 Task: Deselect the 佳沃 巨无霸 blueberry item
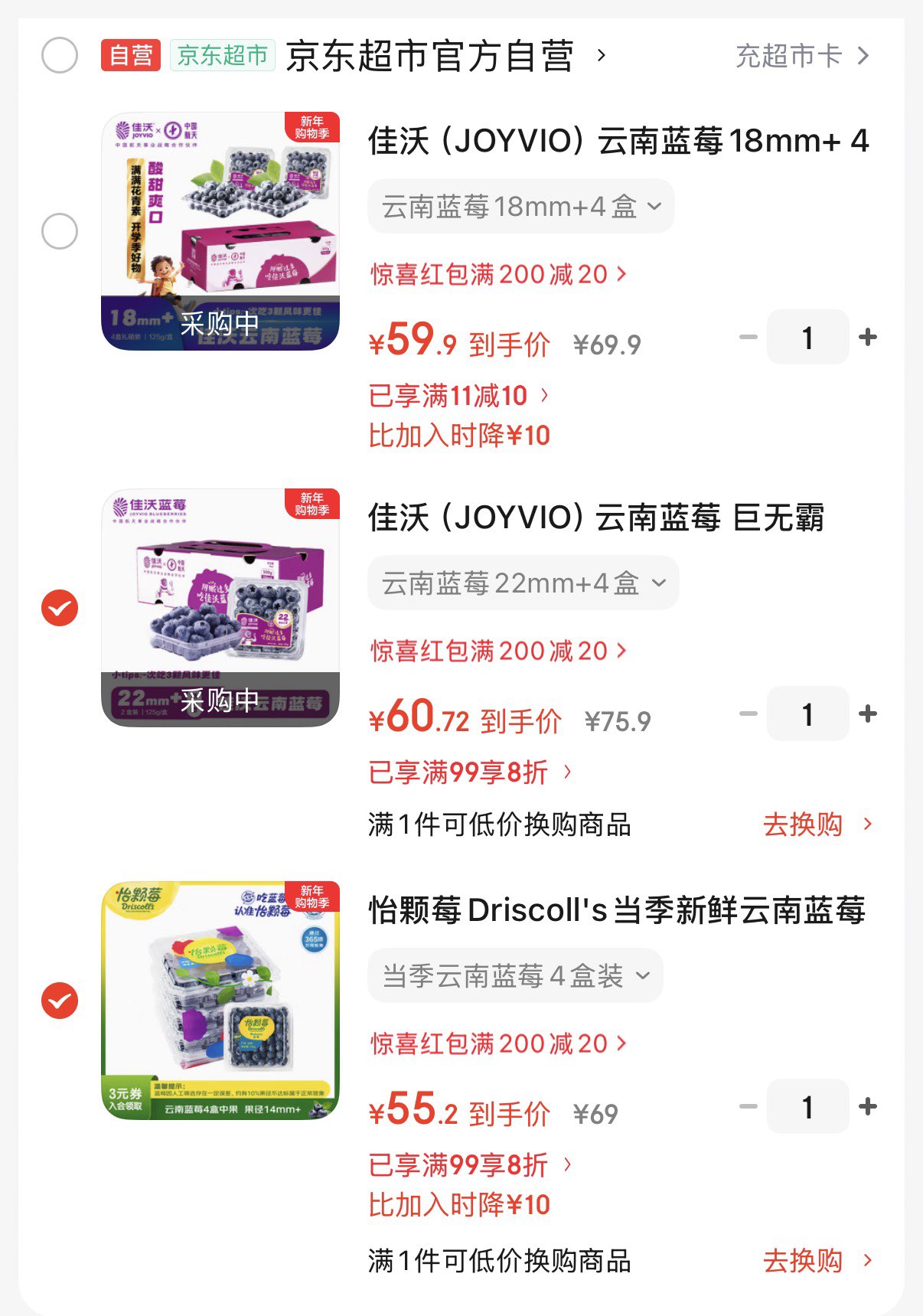[60, 608]
